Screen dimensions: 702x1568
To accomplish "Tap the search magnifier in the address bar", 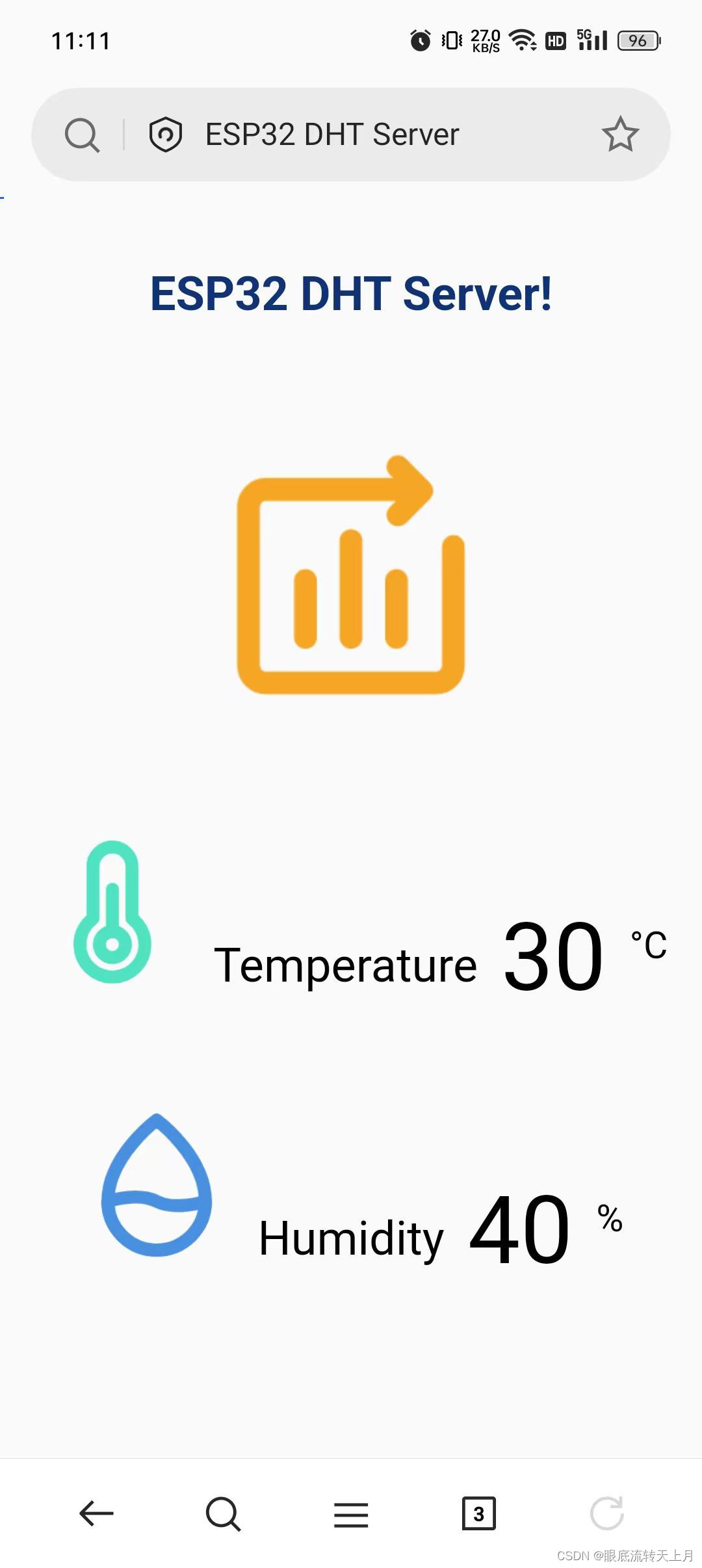I will [x=83, y=135].
